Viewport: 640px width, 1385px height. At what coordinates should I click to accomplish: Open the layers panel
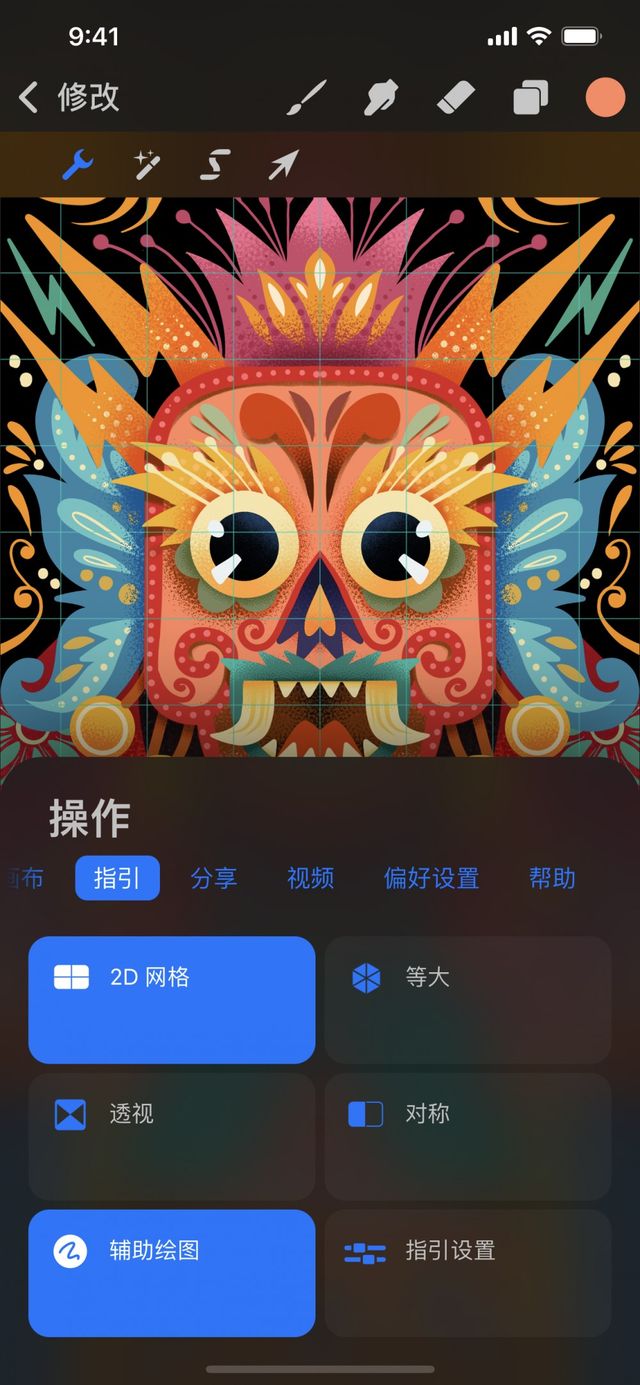(530, 98)
